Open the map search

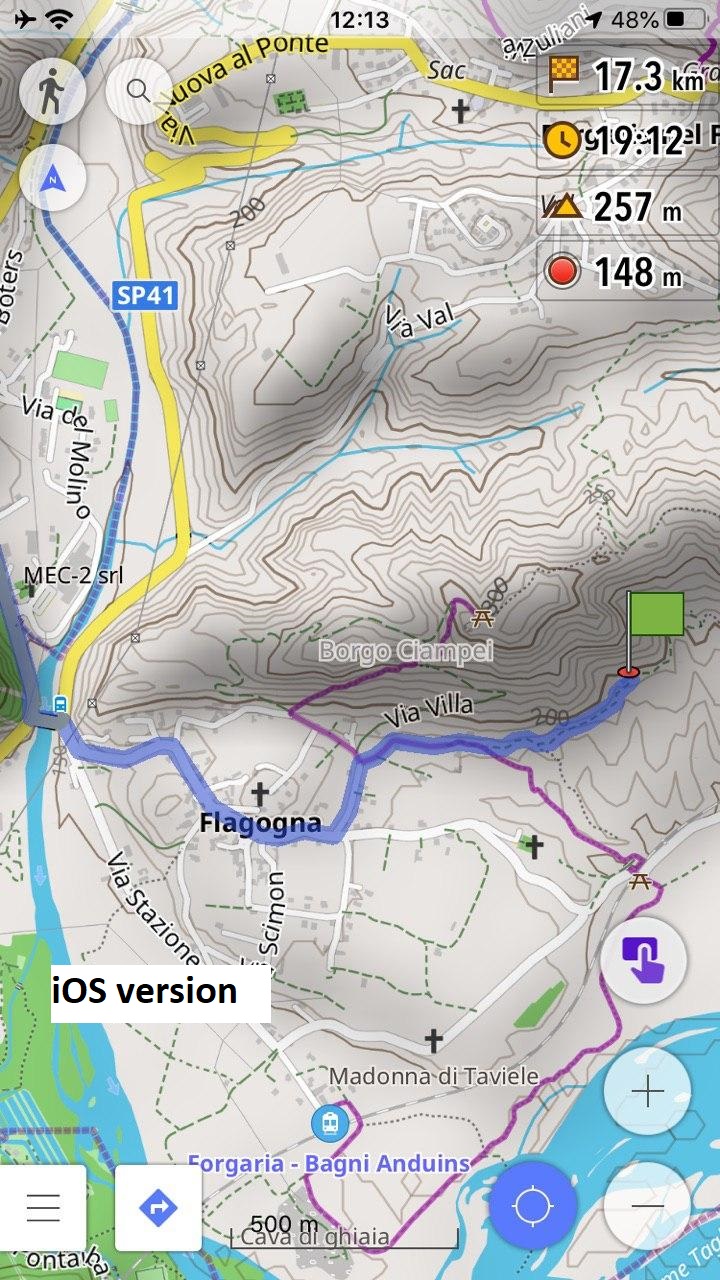click(x=138, y=92)
